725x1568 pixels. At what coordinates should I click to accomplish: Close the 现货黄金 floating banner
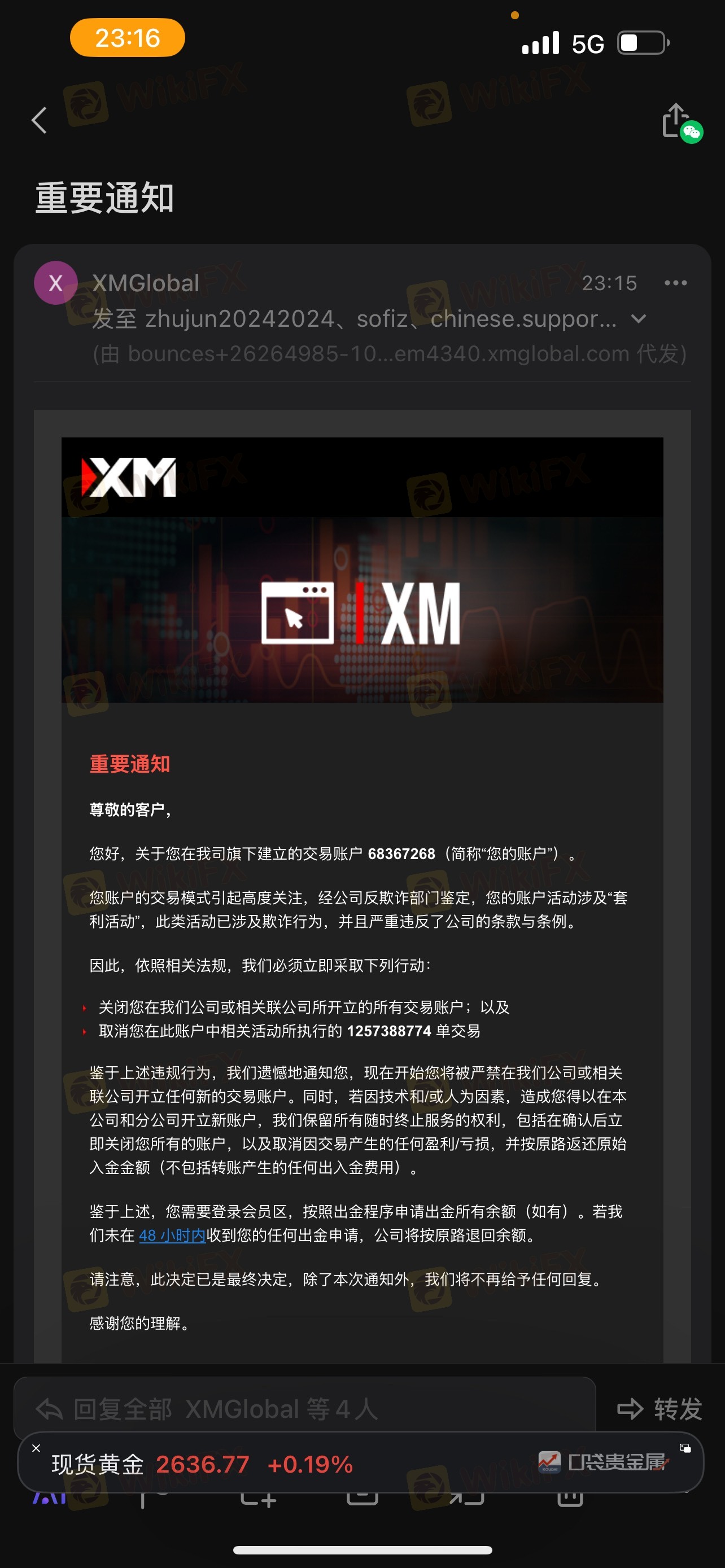[x=36, y=1448]
